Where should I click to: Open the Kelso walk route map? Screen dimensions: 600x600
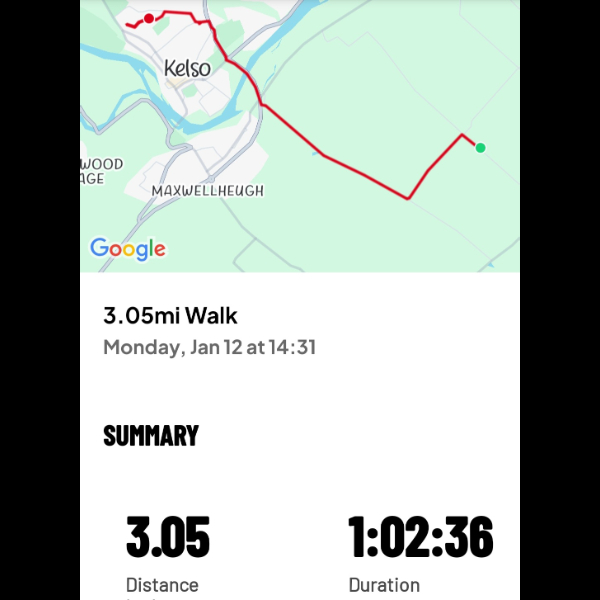coord(300,135)
